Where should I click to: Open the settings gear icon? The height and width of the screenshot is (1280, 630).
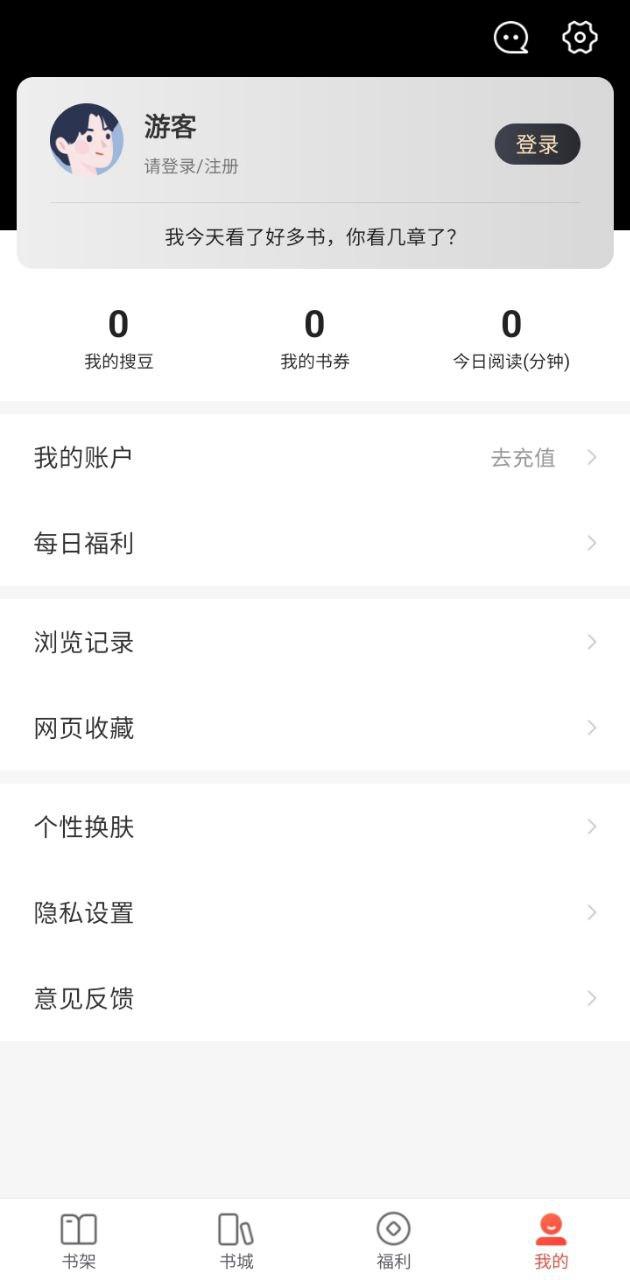(580, 38)
